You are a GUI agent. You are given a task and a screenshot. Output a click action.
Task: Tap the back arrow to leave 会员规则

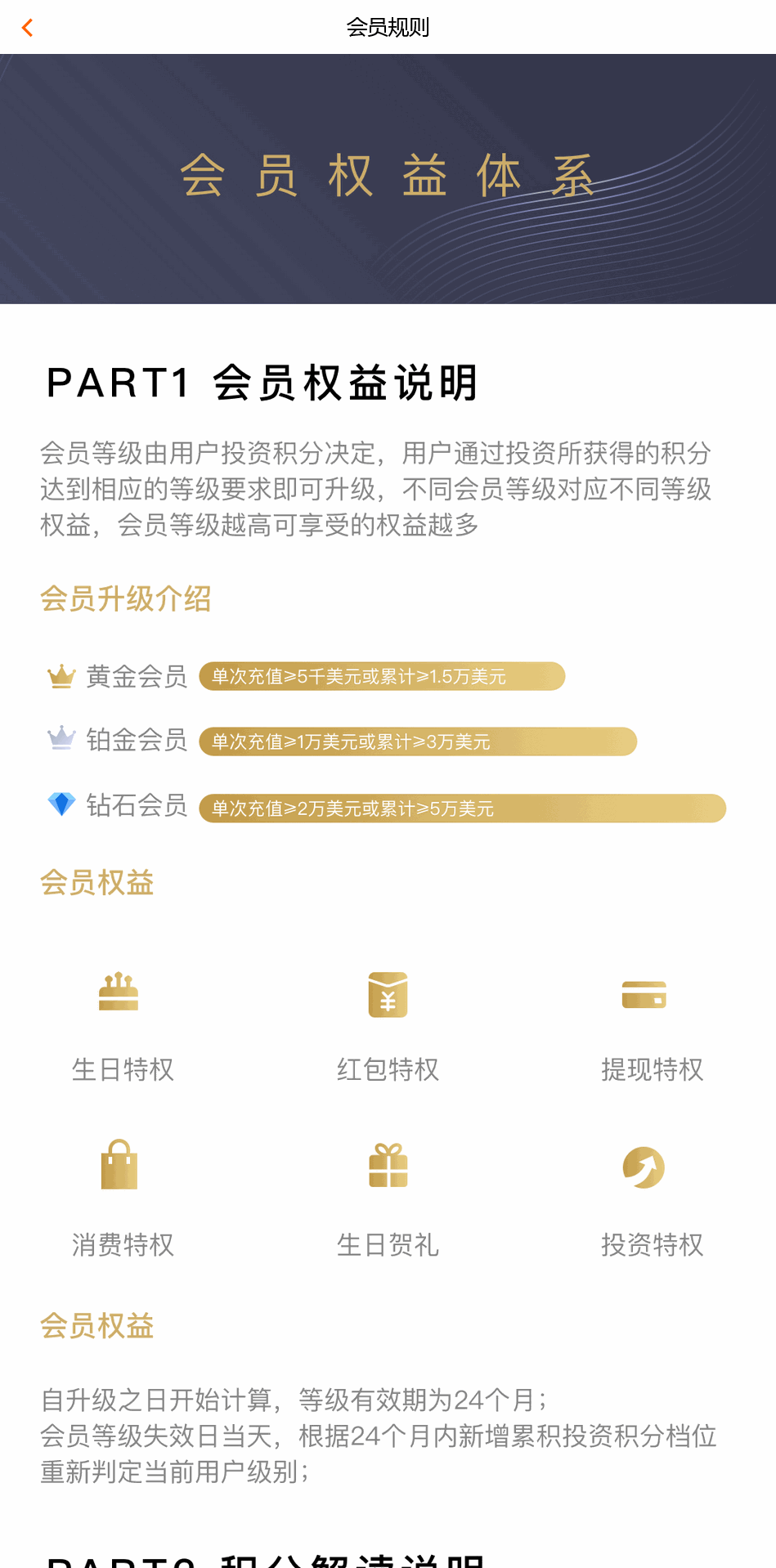pyautogui.click(x=27, y=27)
